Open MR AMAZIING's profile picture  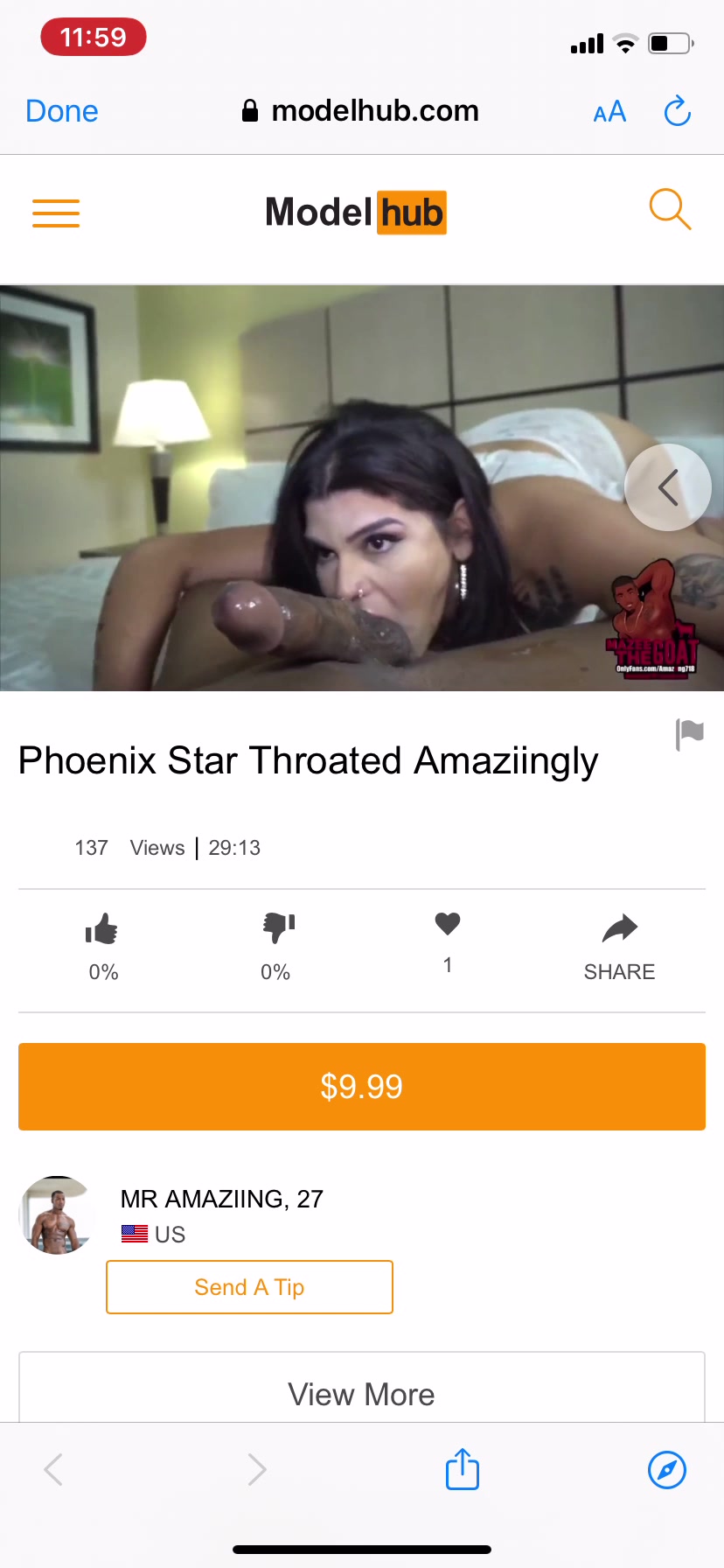[58, 1215]
